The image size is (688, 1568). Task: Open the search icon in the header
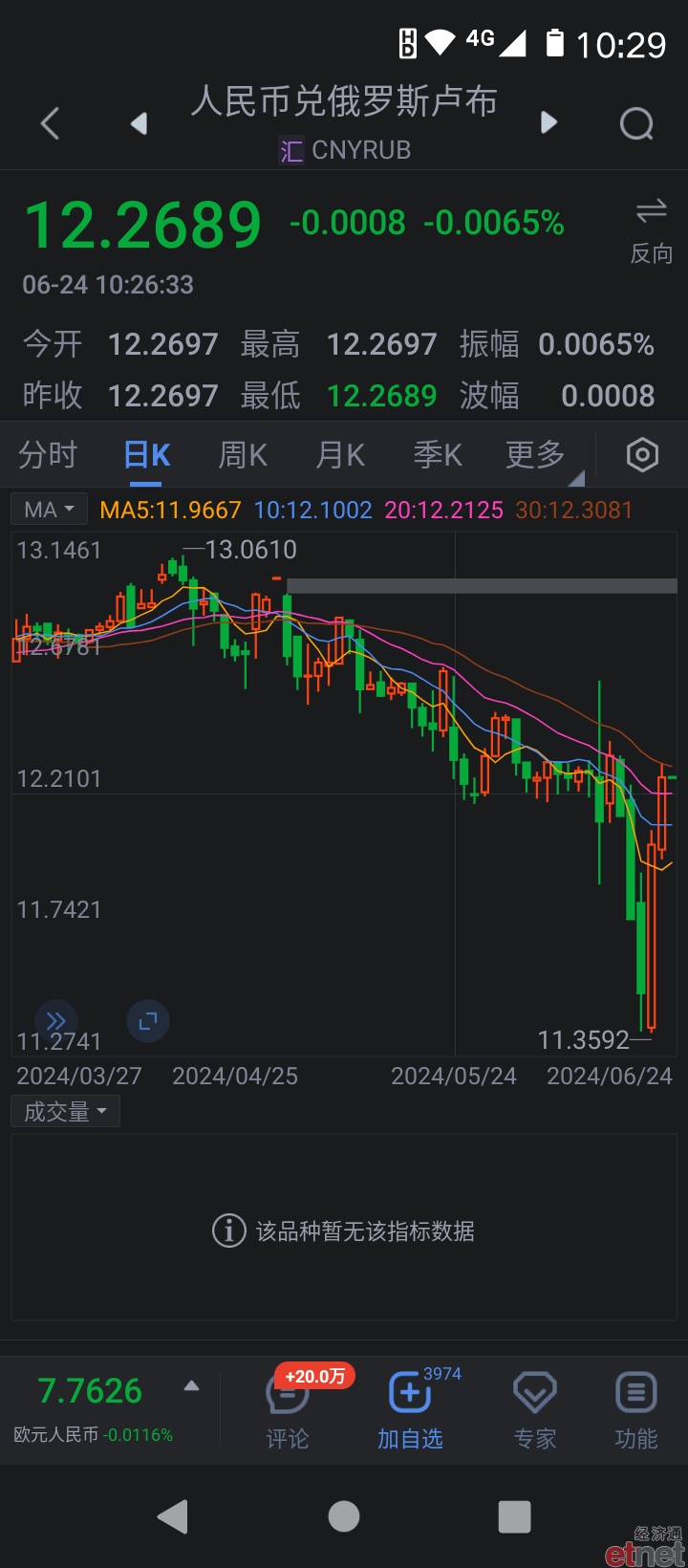pos(636,123)
